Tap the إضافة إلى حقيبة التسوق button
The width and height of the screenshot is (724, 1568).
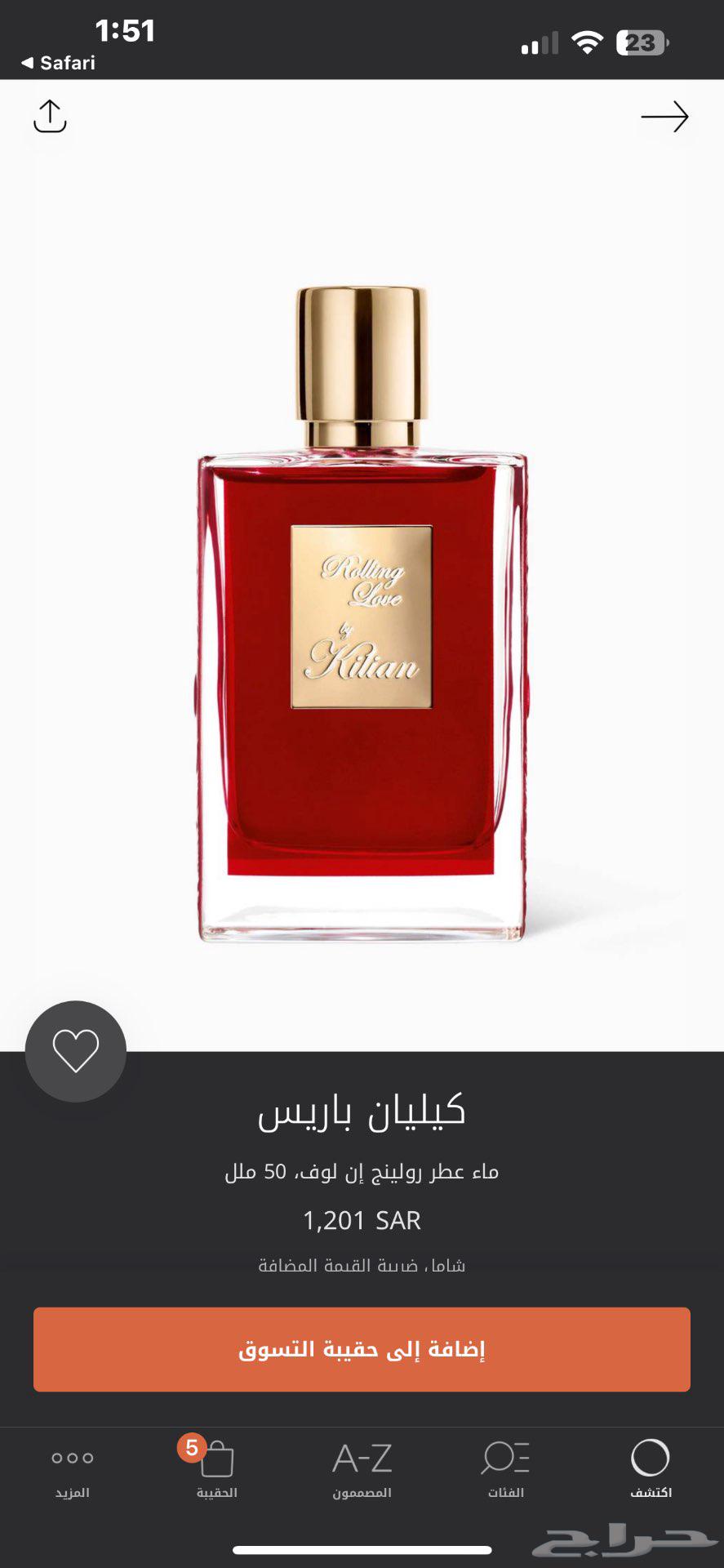click(x=362, y=1349)
